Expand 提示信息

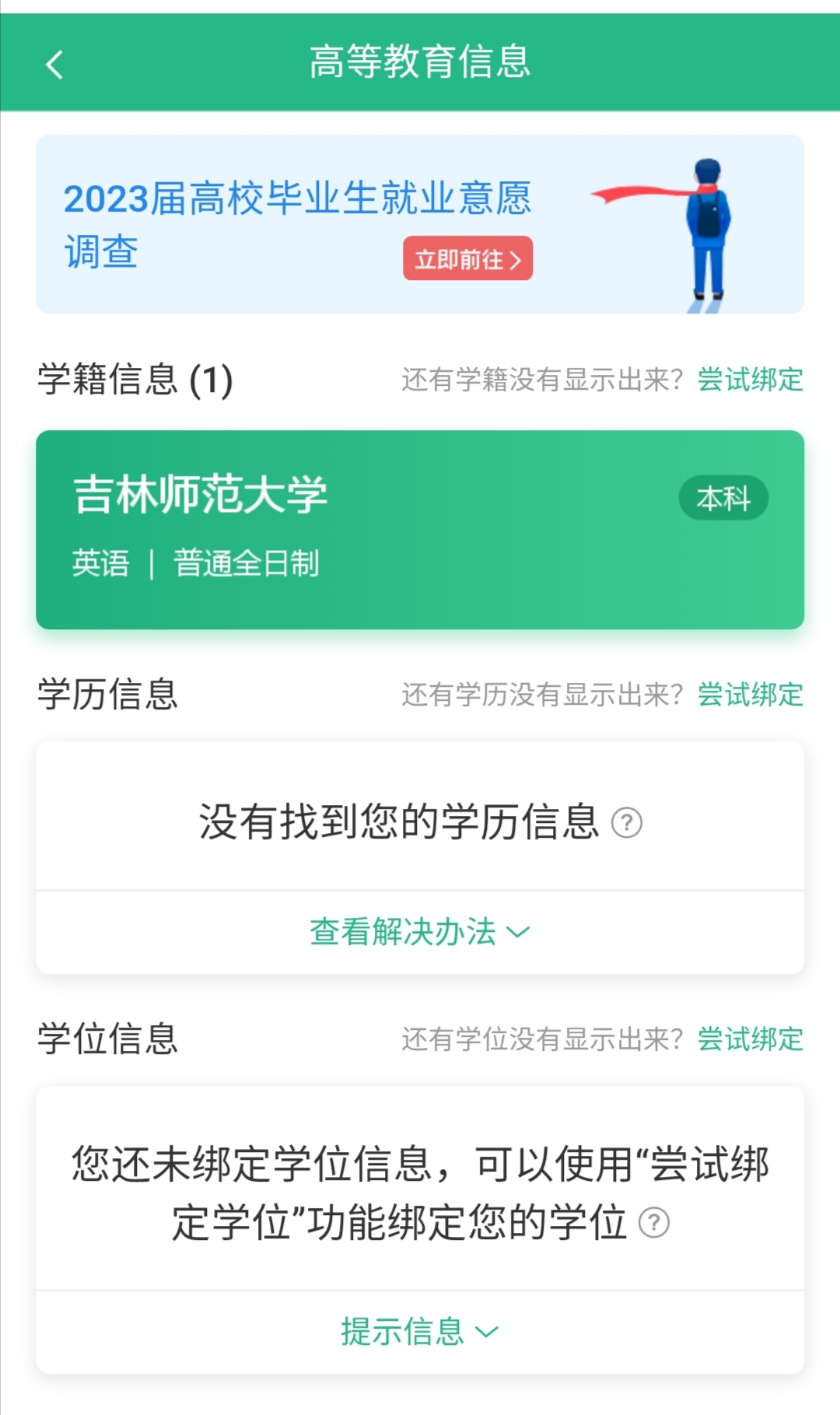420,1332
